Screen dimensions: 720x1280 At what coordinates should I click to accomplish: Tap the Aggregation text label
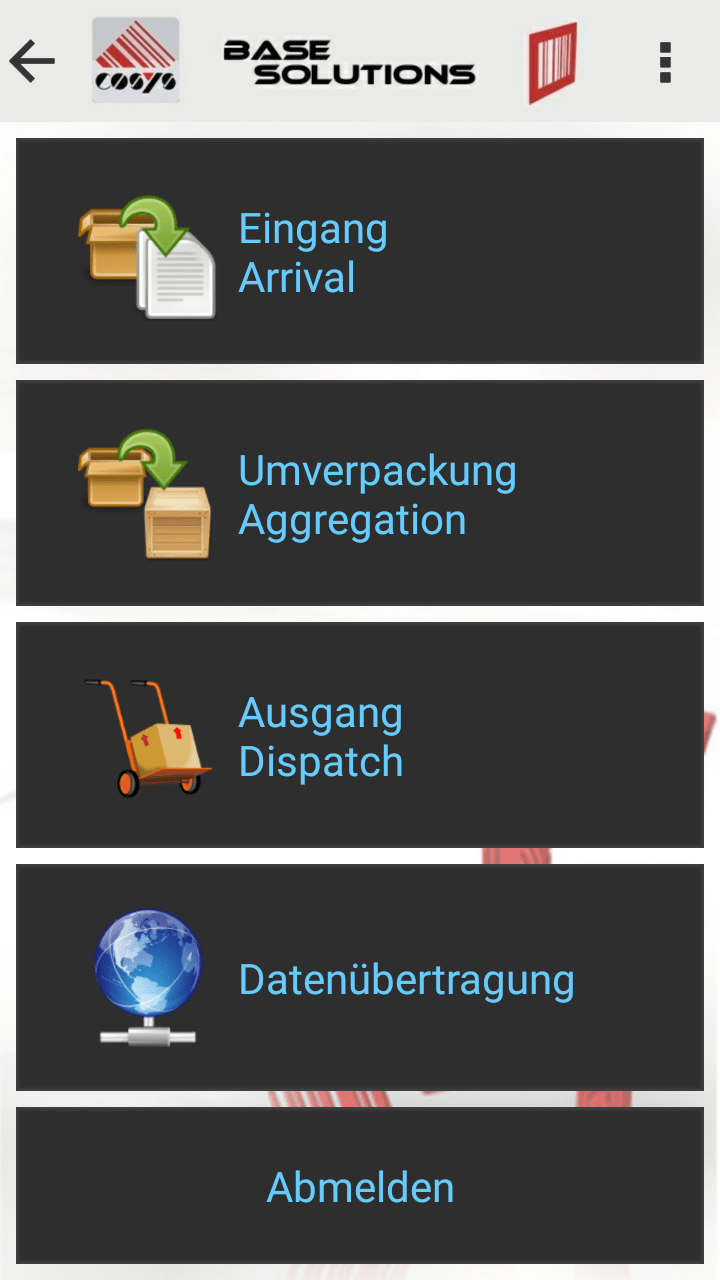pyautogui.click(x=352, y=518)
